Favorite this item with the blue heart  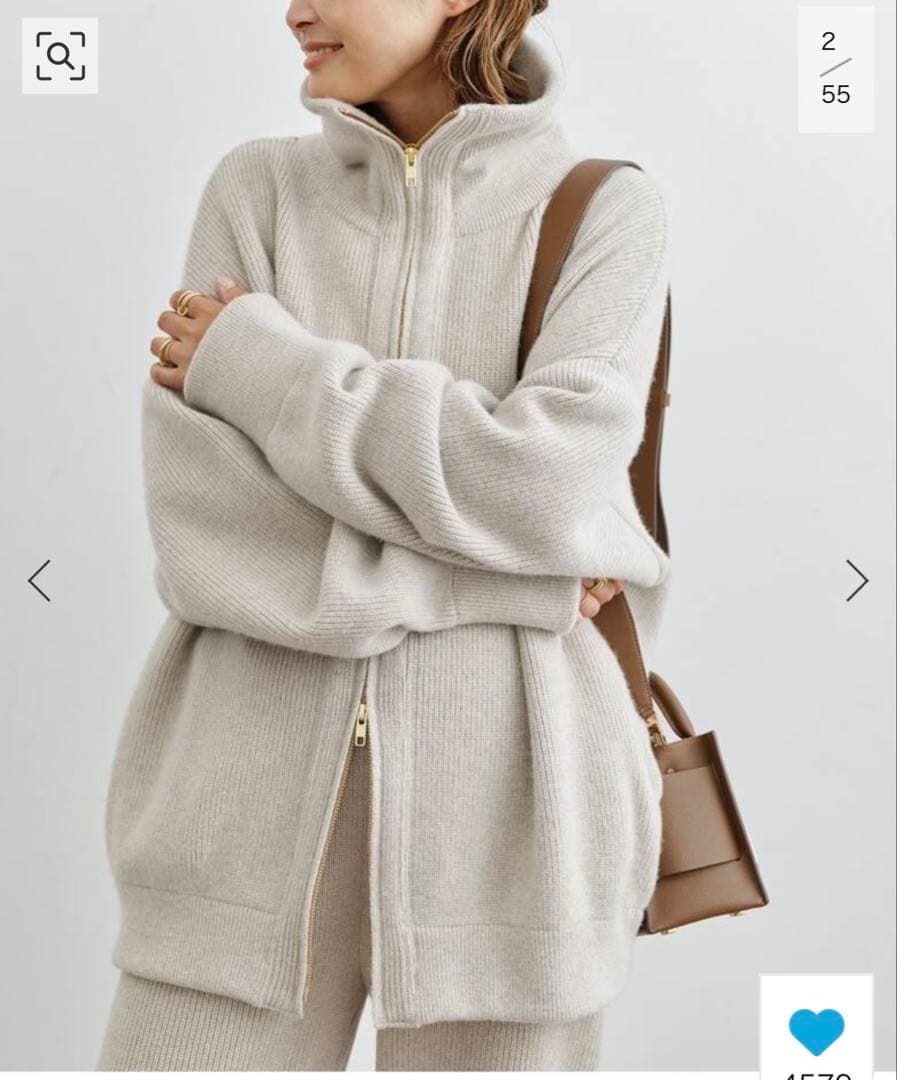(816, 1031)
